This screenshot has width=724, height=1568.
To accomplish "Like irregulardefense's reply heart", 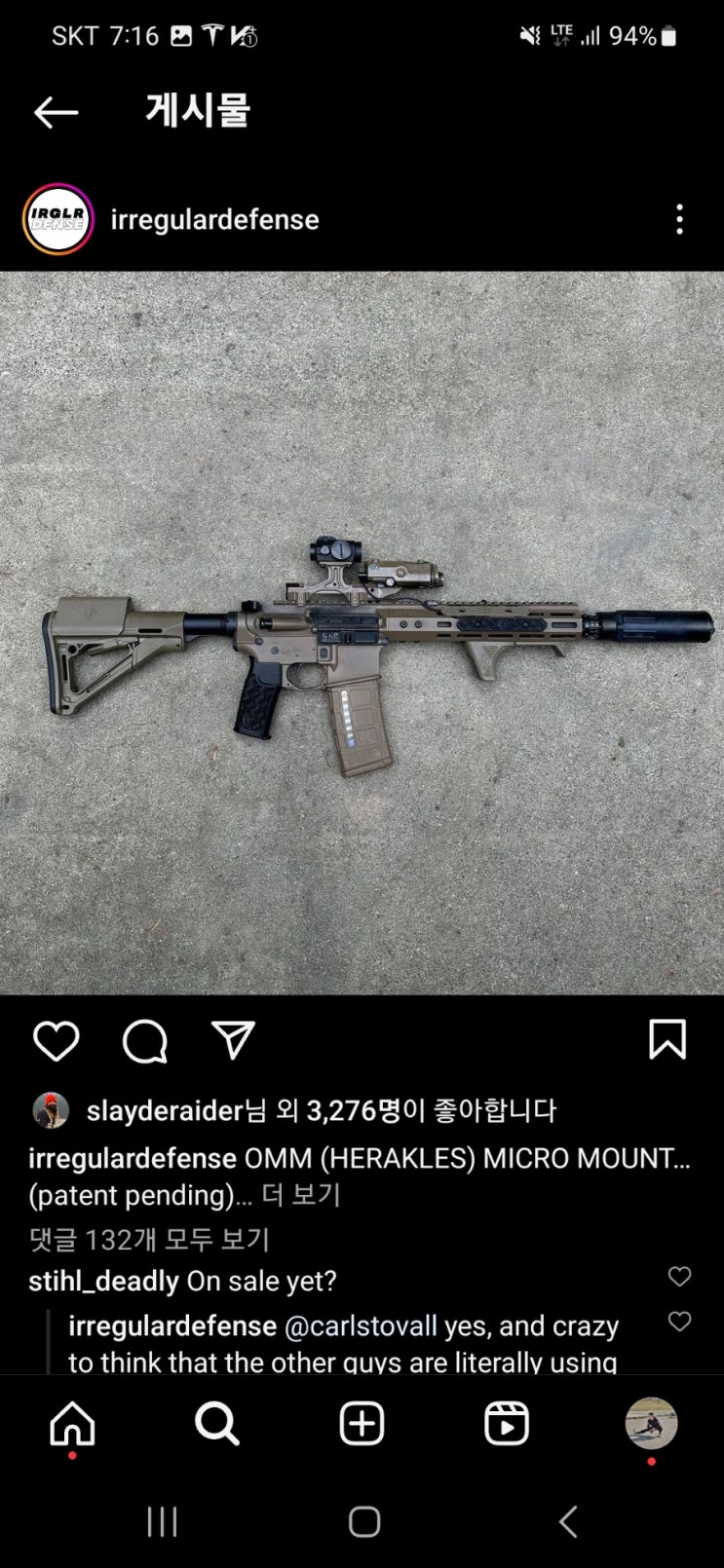I will pyautogui.click(x=679, y=1322).
